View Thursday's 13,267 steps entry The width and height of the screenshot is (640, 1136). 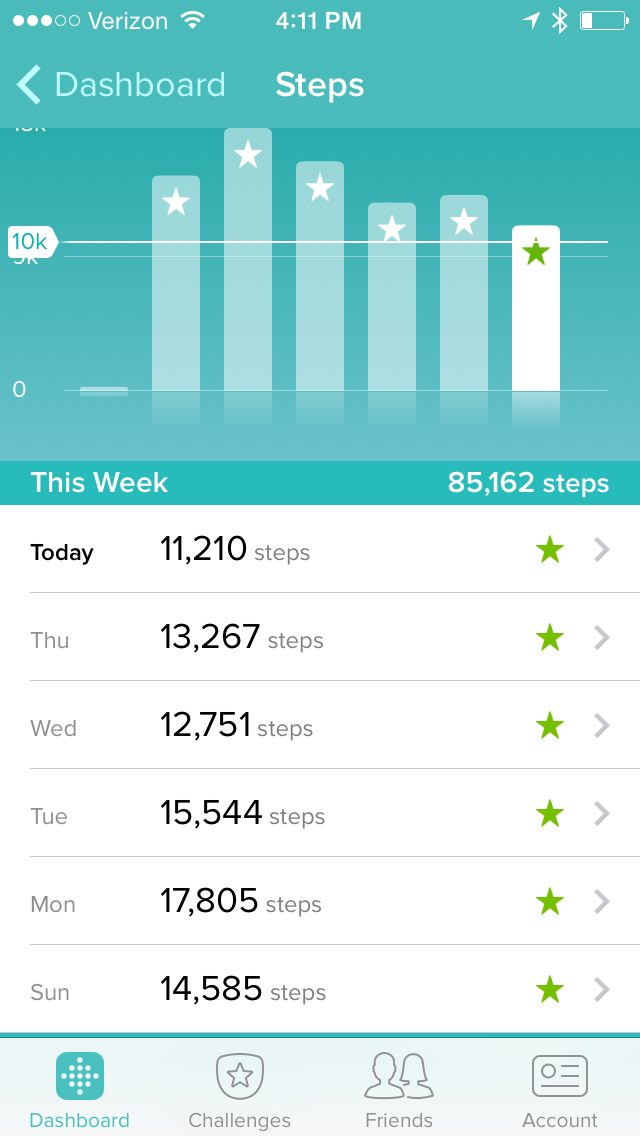tap(320, 638)
